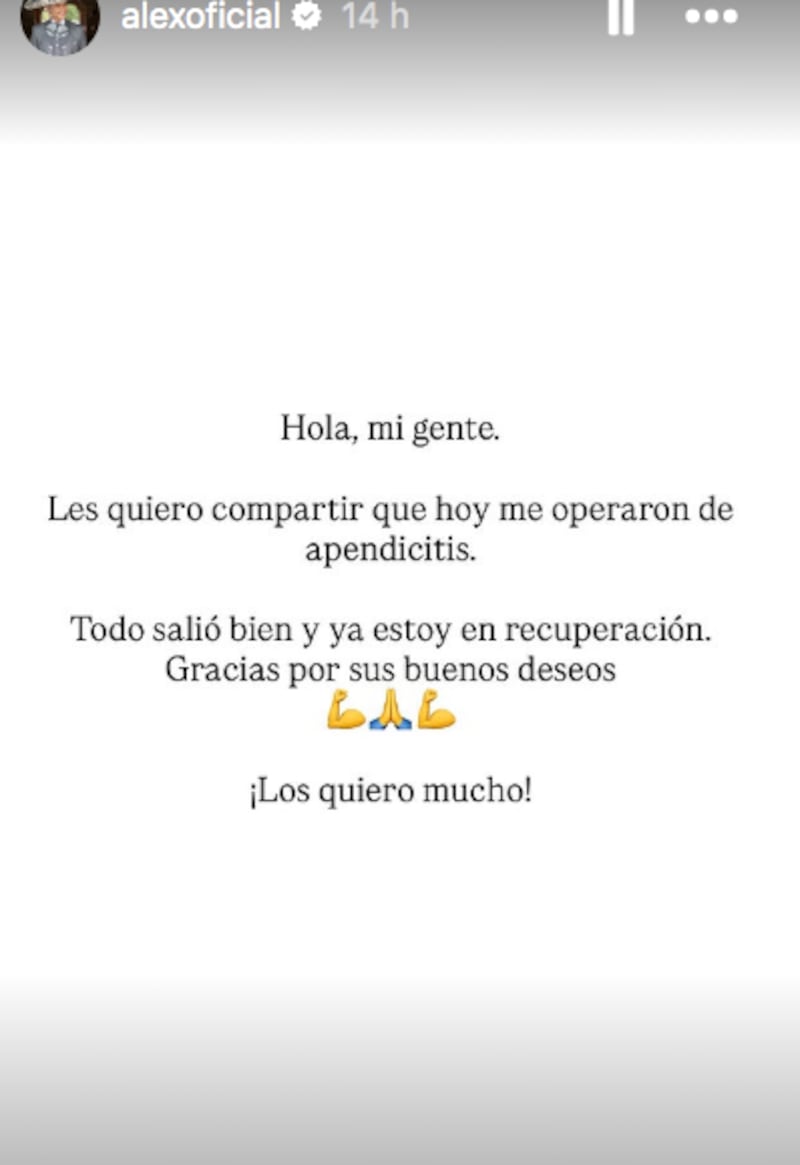Screen dimensions: 800x1165
Task: Open alexoficial's profile picture
Action: pyautogui.click(x=59, y=22)
